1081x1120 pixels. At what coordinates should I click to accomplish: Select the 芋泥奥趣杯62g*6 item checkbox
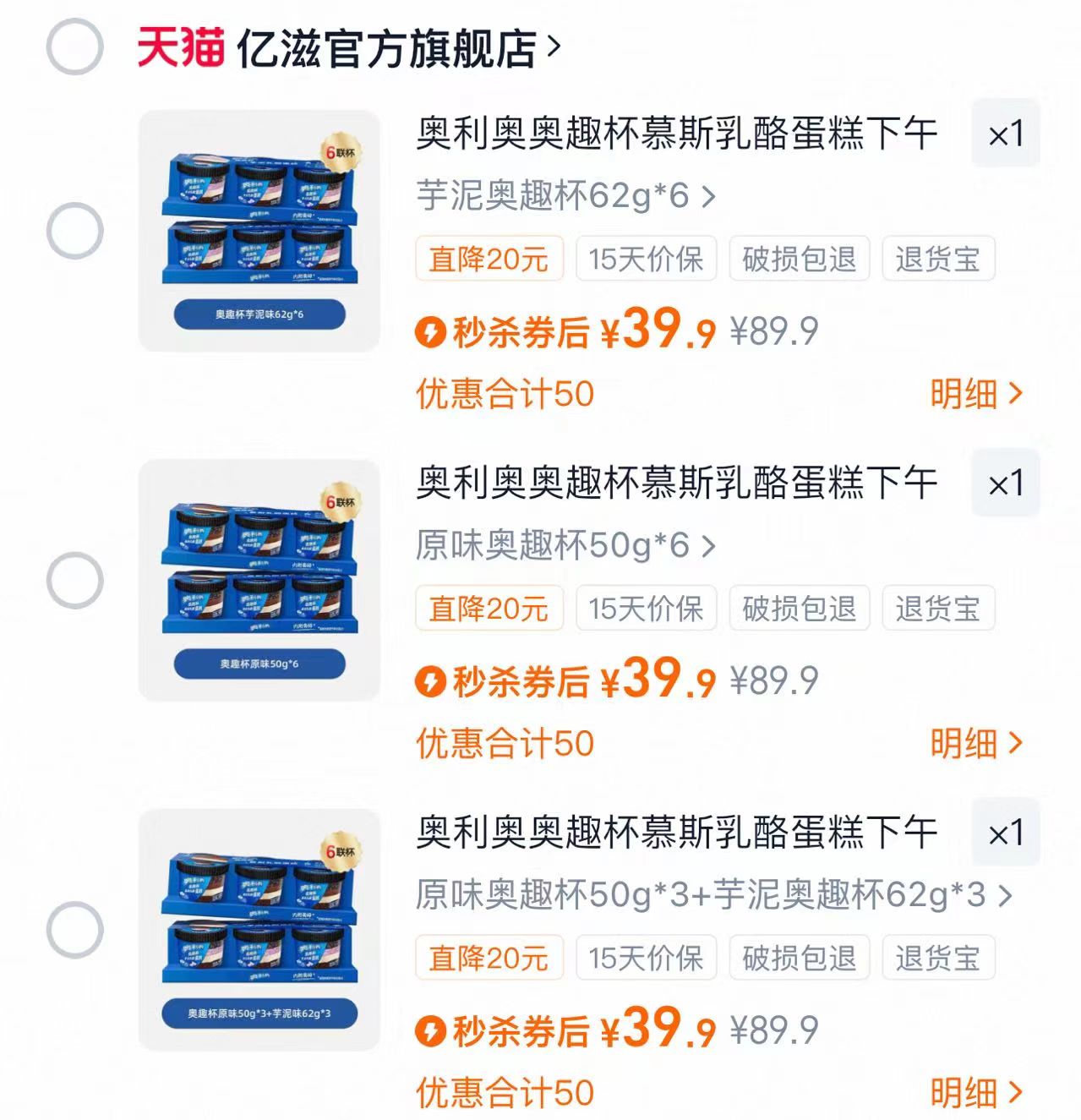point(74,227)
